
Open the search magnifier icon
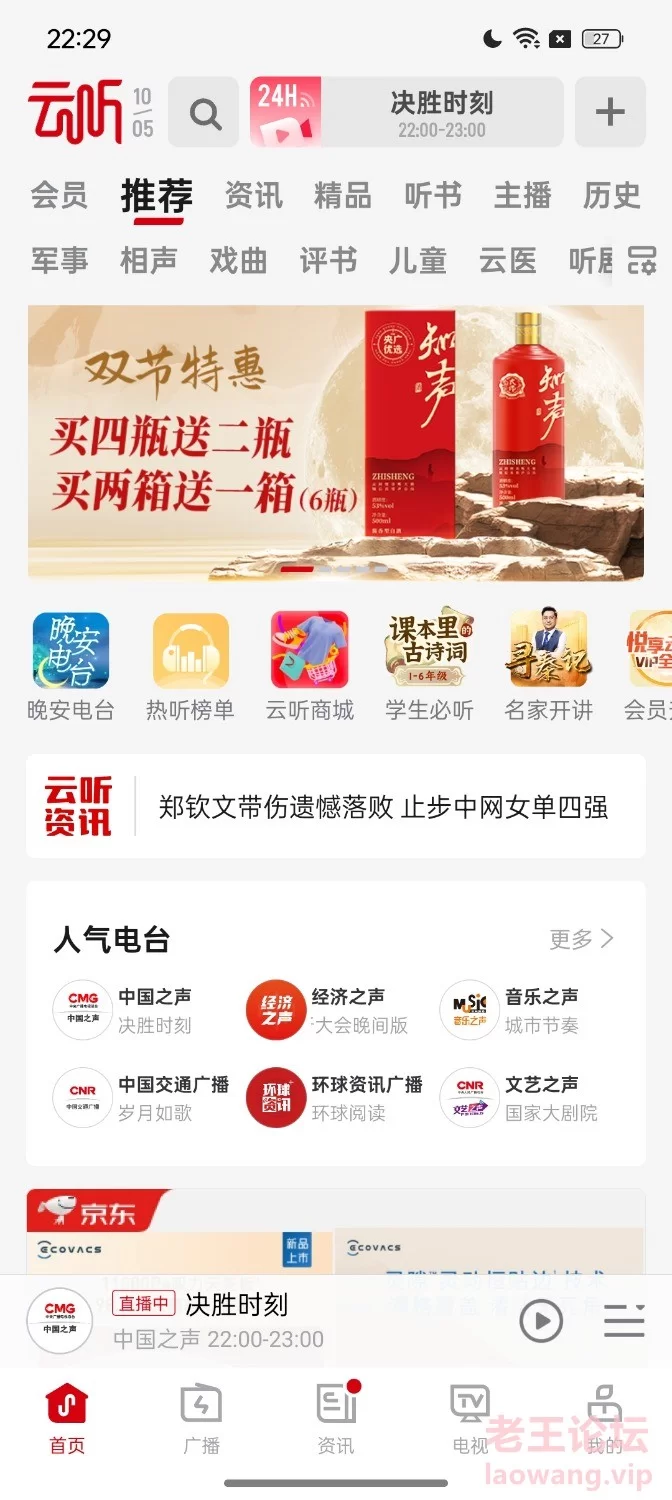click(204, 113)
